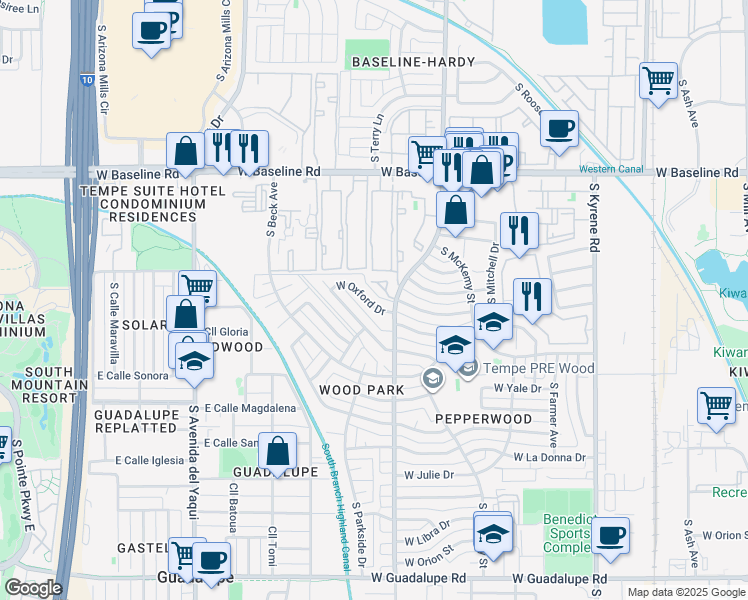Select the school marker near E Calle Sonora
Viewport: 748px width, 600px height.
click(195, 362)
